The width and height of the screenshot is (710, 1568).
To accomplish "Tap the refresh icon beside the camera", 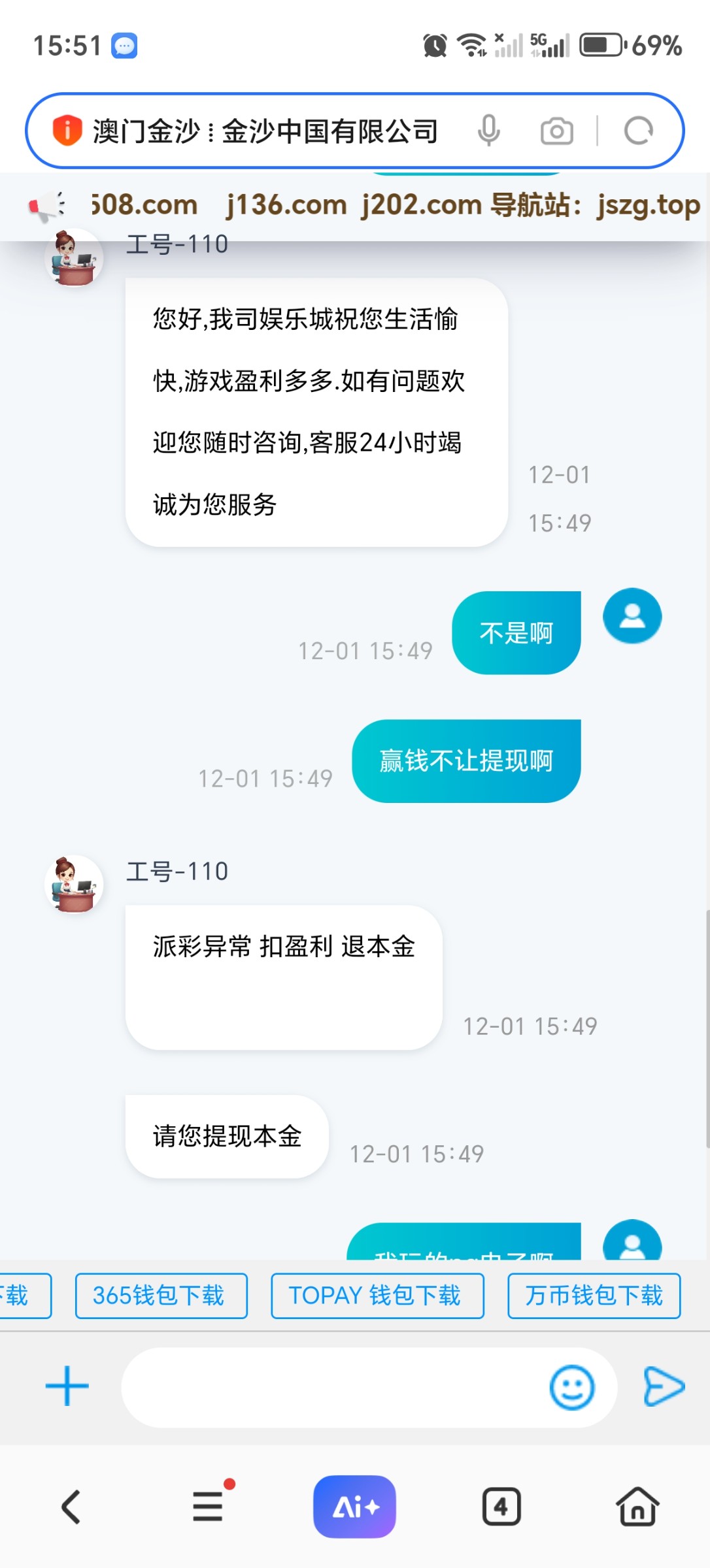I will 639,131.
